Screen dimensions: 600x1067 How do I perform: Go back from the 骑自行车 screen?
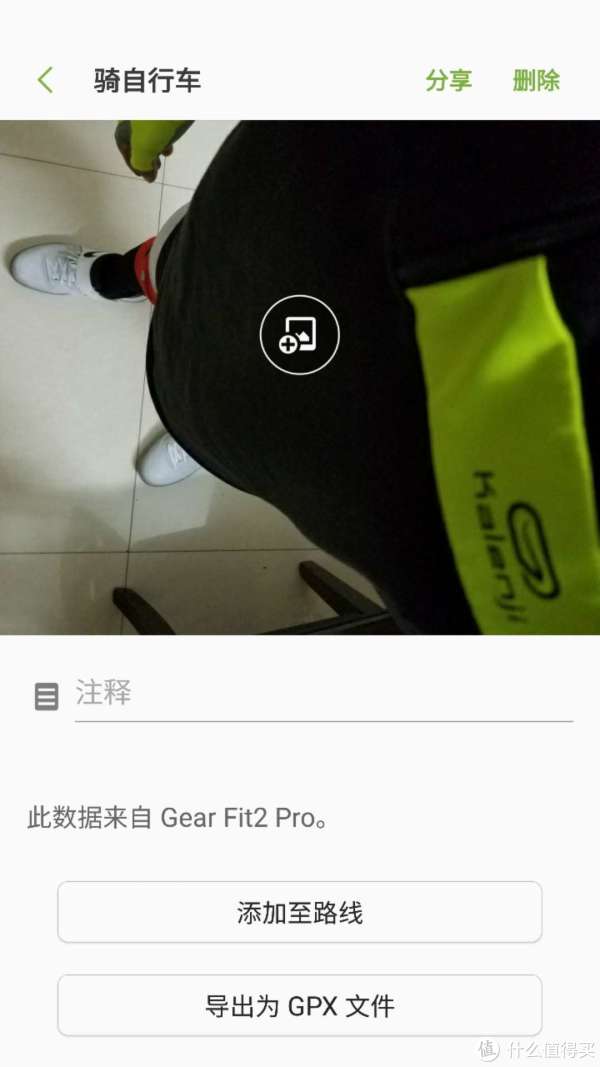45,80
